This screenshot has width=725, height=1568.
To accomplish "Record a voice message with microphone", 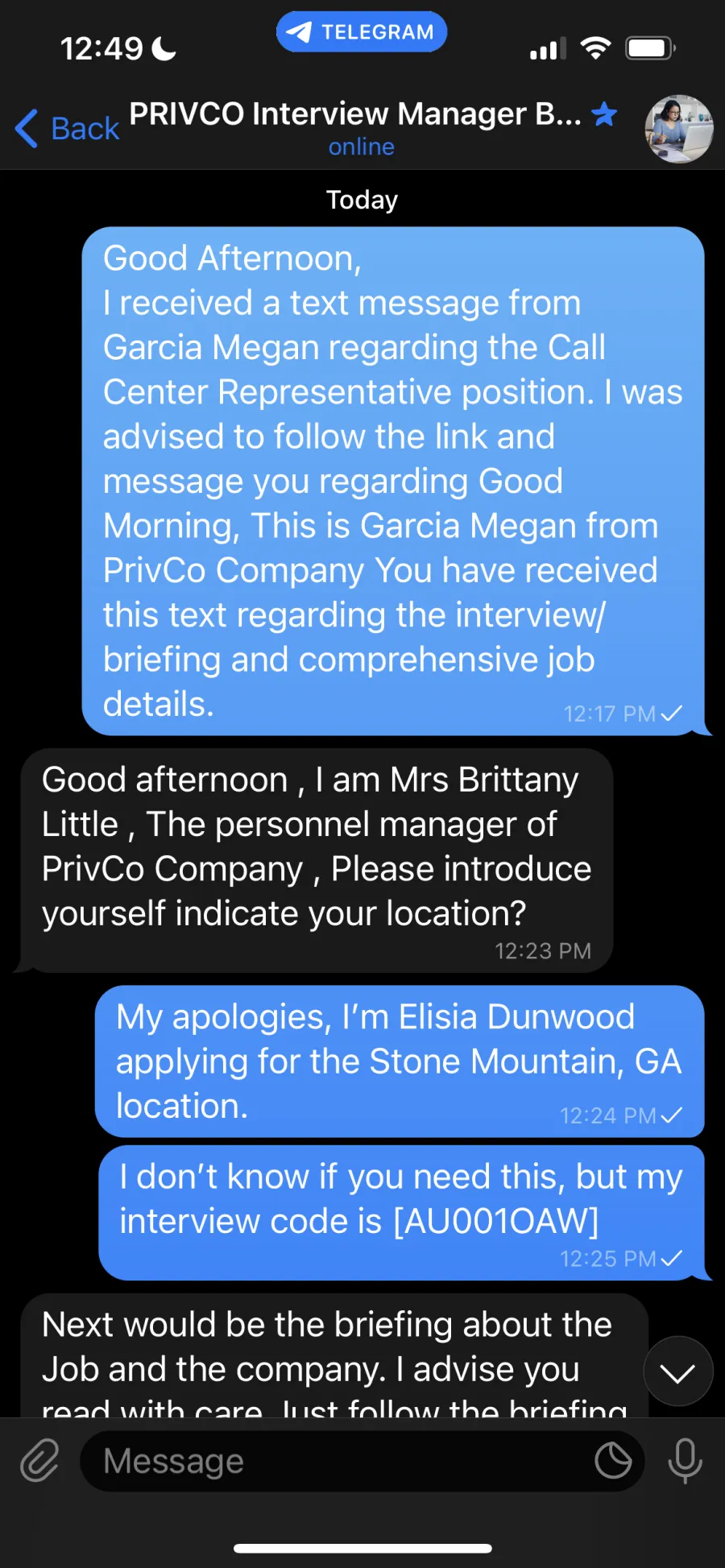I will 685,1461.
